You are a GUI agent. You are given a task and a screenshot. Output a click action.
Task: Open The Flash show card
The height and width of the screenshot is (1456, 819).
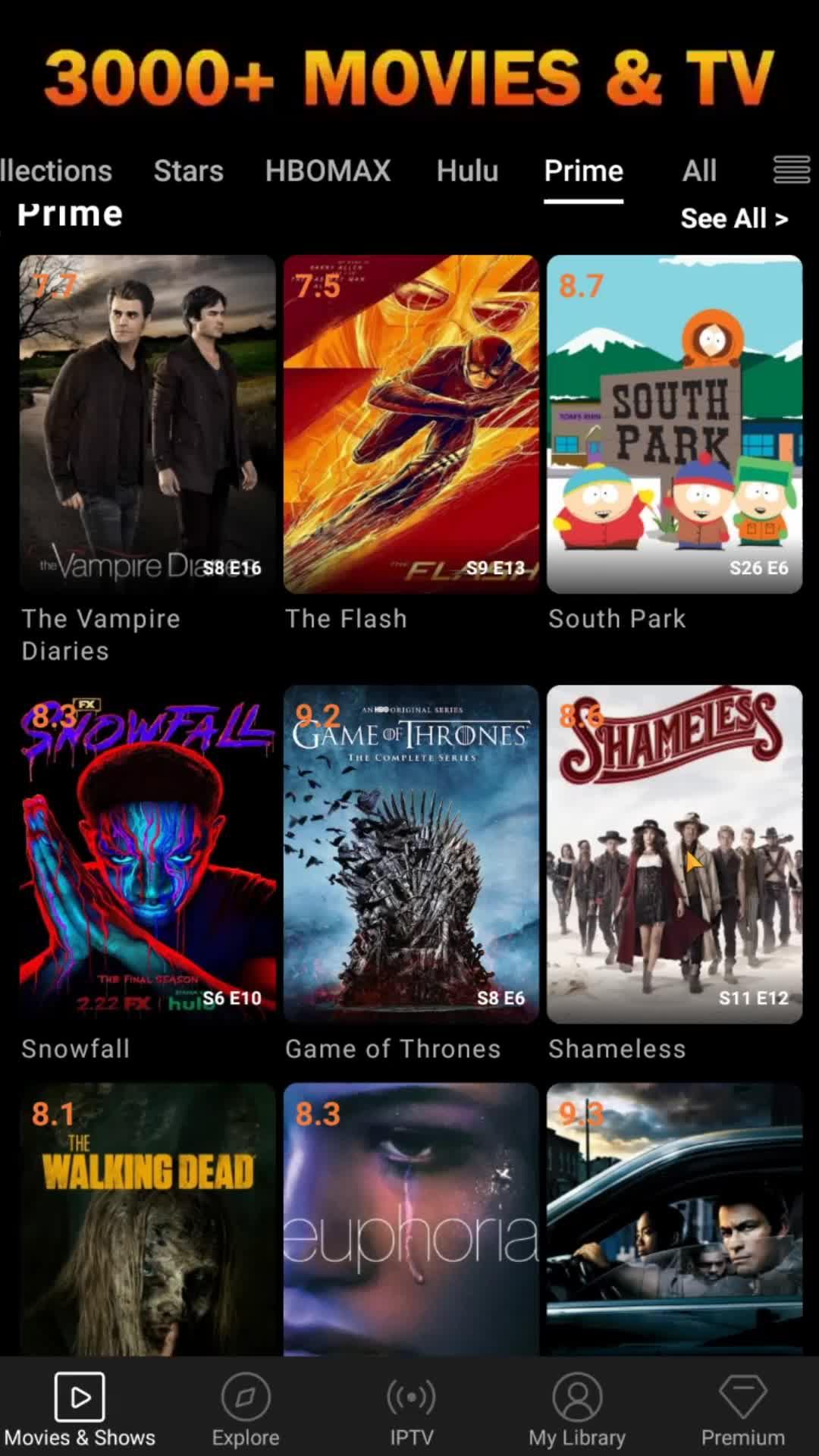411,425
